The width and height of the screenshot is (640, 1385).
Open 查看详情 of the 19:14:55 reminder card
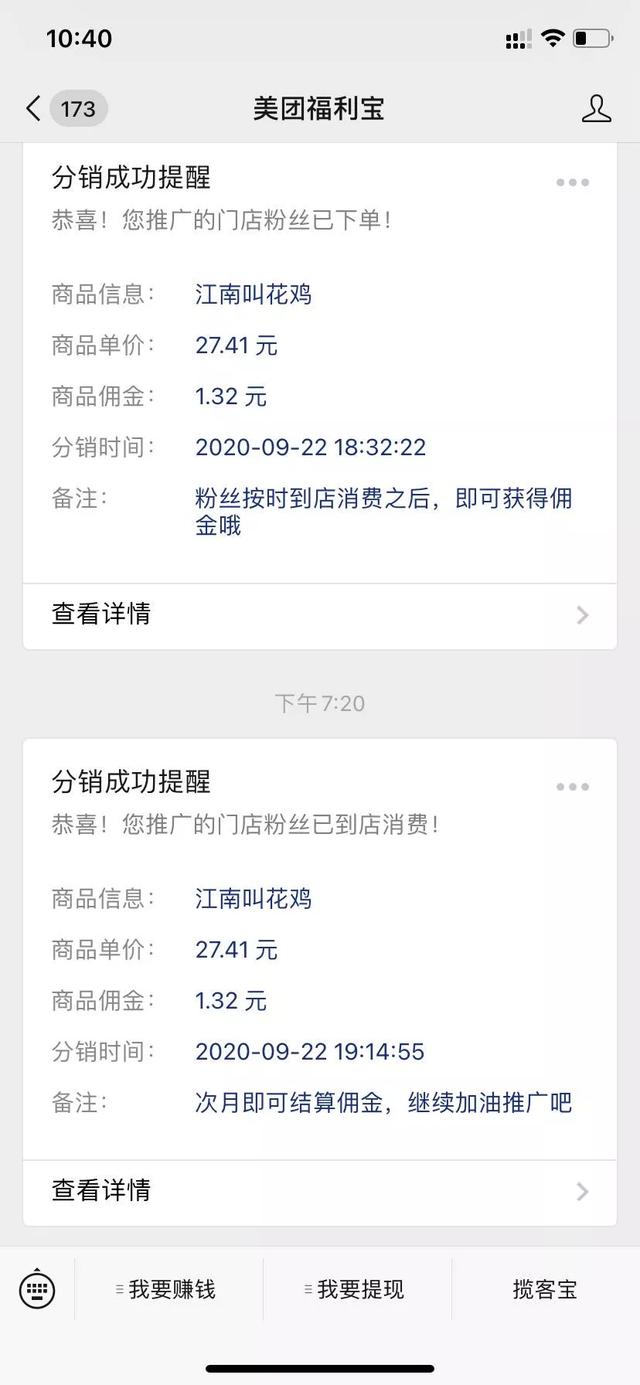(x=320, y=1191)
